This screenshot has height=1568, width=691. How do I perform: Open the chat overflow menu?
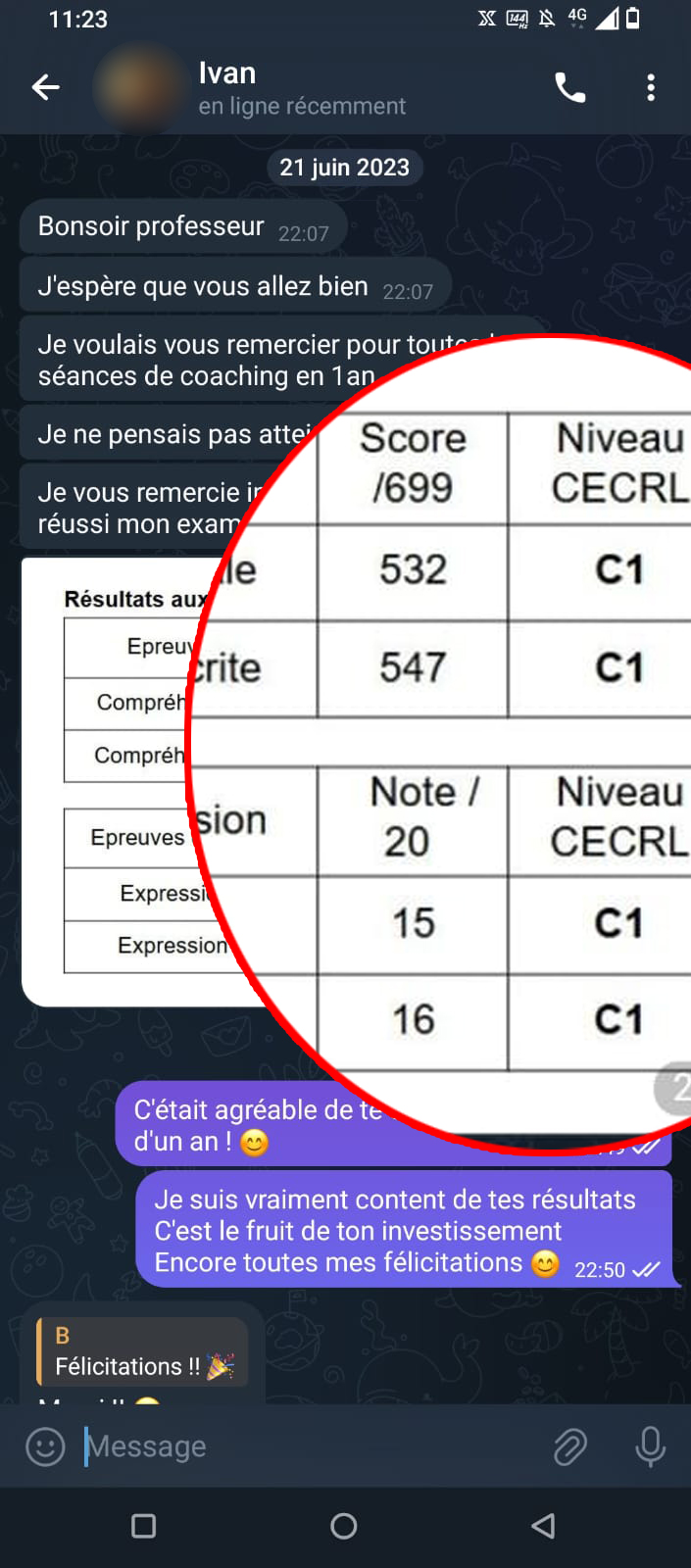pyautogui.click(x=651, y=88)
